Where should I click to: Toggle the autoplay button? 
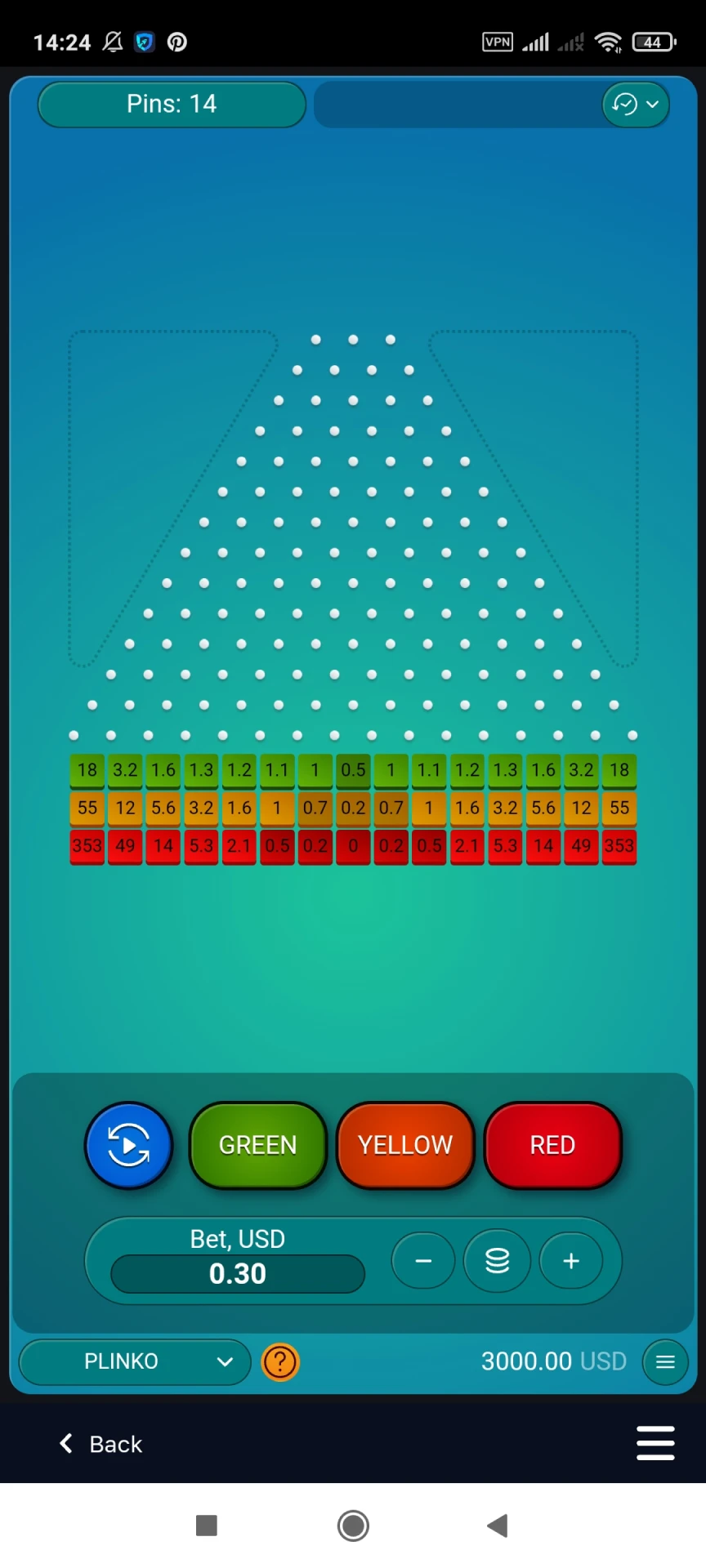[129, 1145]
